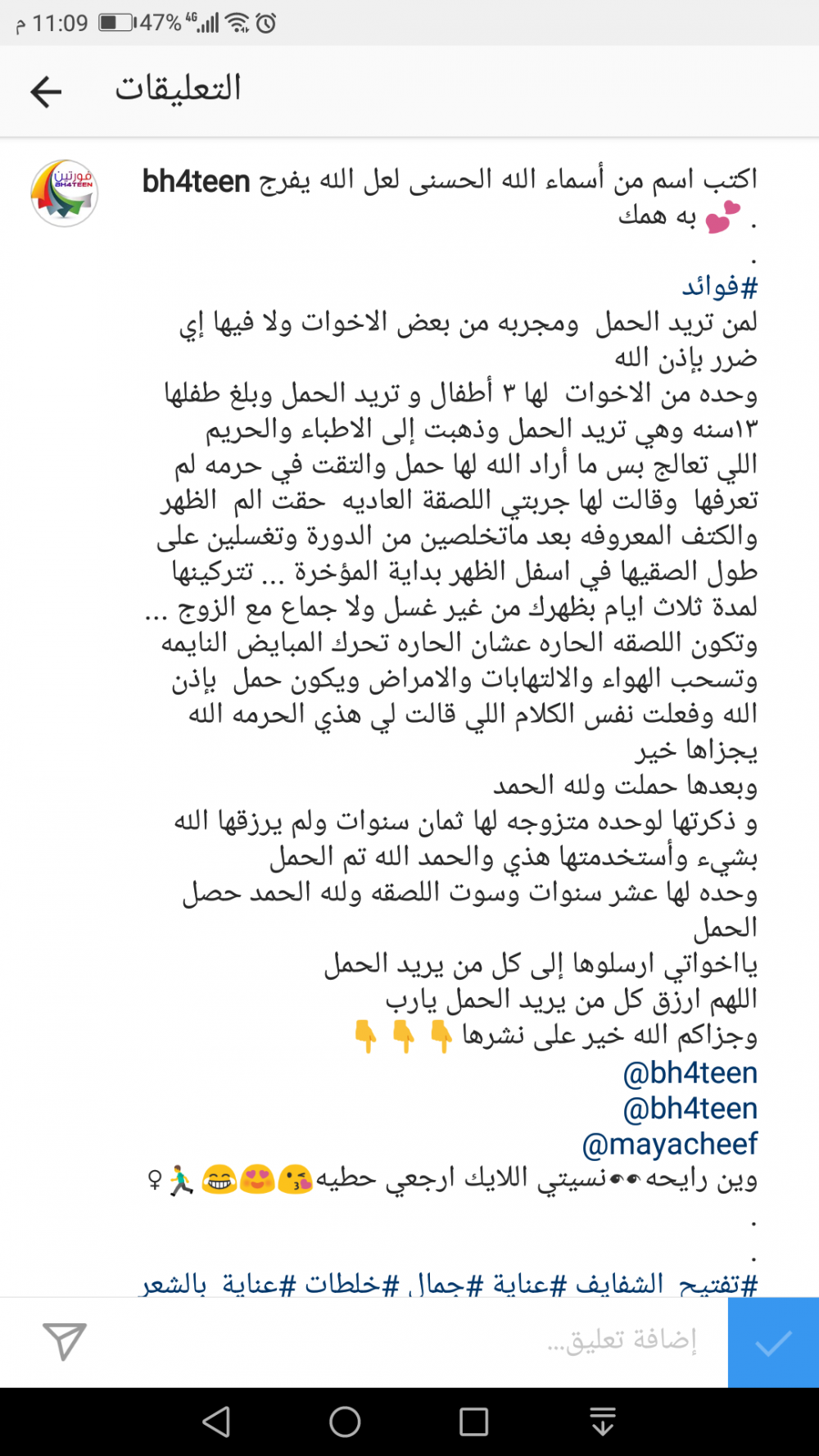The height and width of the screenshot is (1456, 819).
Task: Open the recent apps view
Action: click(x=473, y=1422)
